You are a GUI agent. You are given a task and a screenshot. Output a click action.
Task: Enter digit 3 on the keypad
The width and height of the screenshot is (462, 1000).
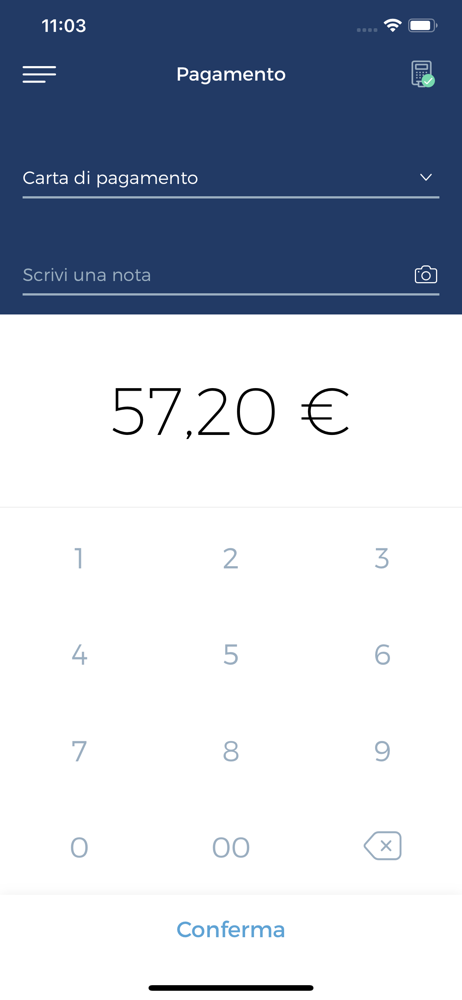pyautogui.click(x=382, y=559)
